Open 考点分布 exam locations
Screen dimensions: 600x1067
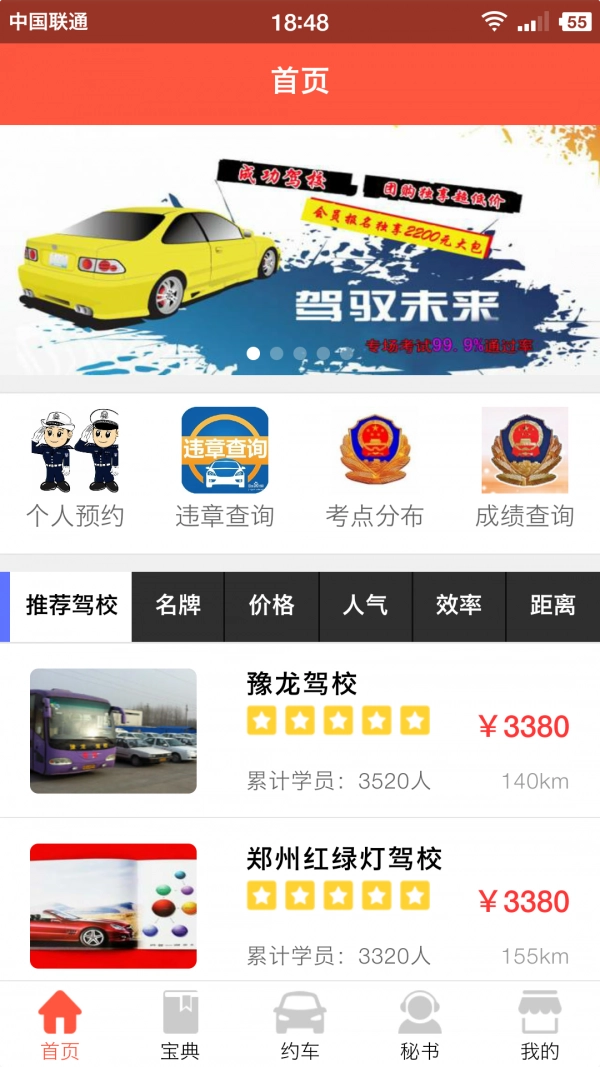pos(375,466)
